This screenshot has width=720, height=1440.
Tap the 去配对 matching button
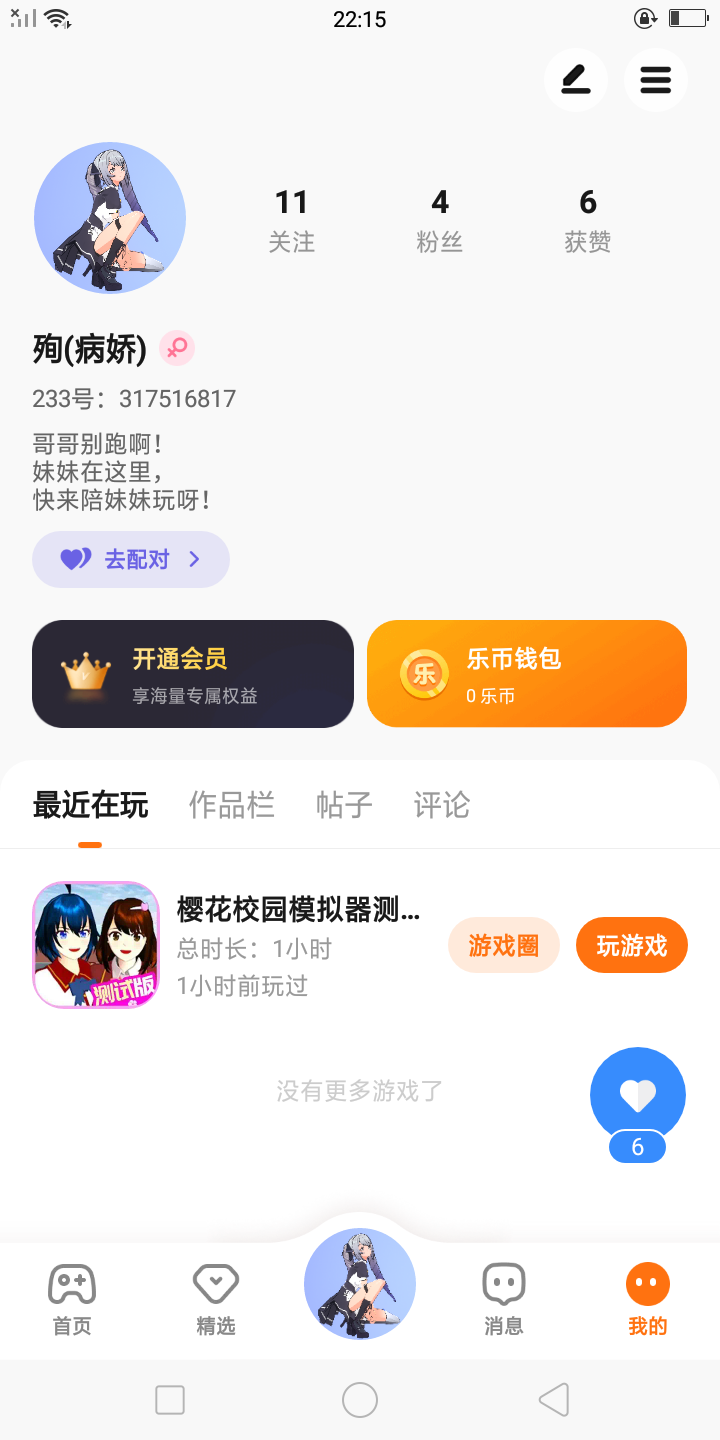131,559
